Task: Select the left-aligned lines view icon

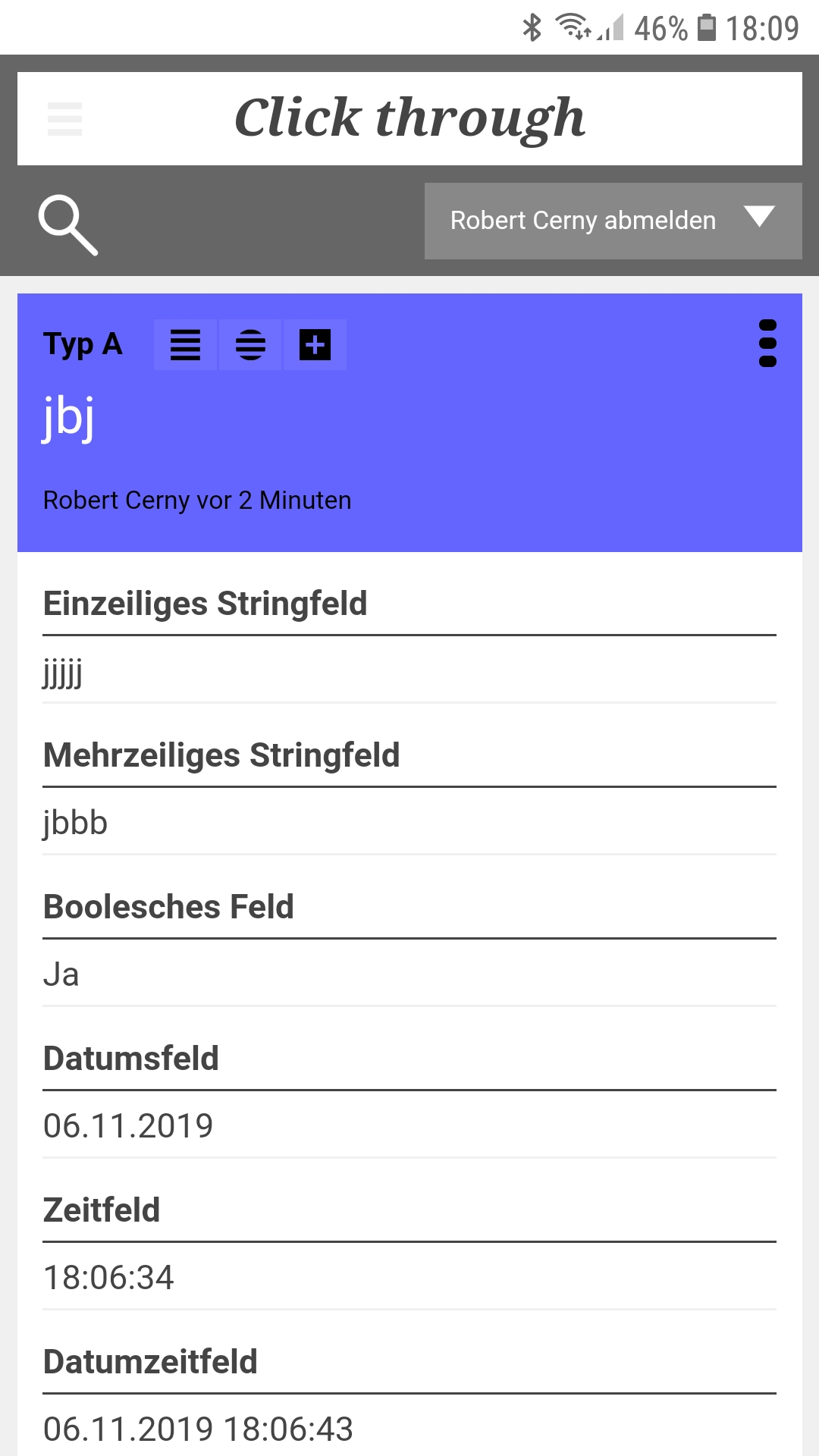Action: tap(185, 345)
